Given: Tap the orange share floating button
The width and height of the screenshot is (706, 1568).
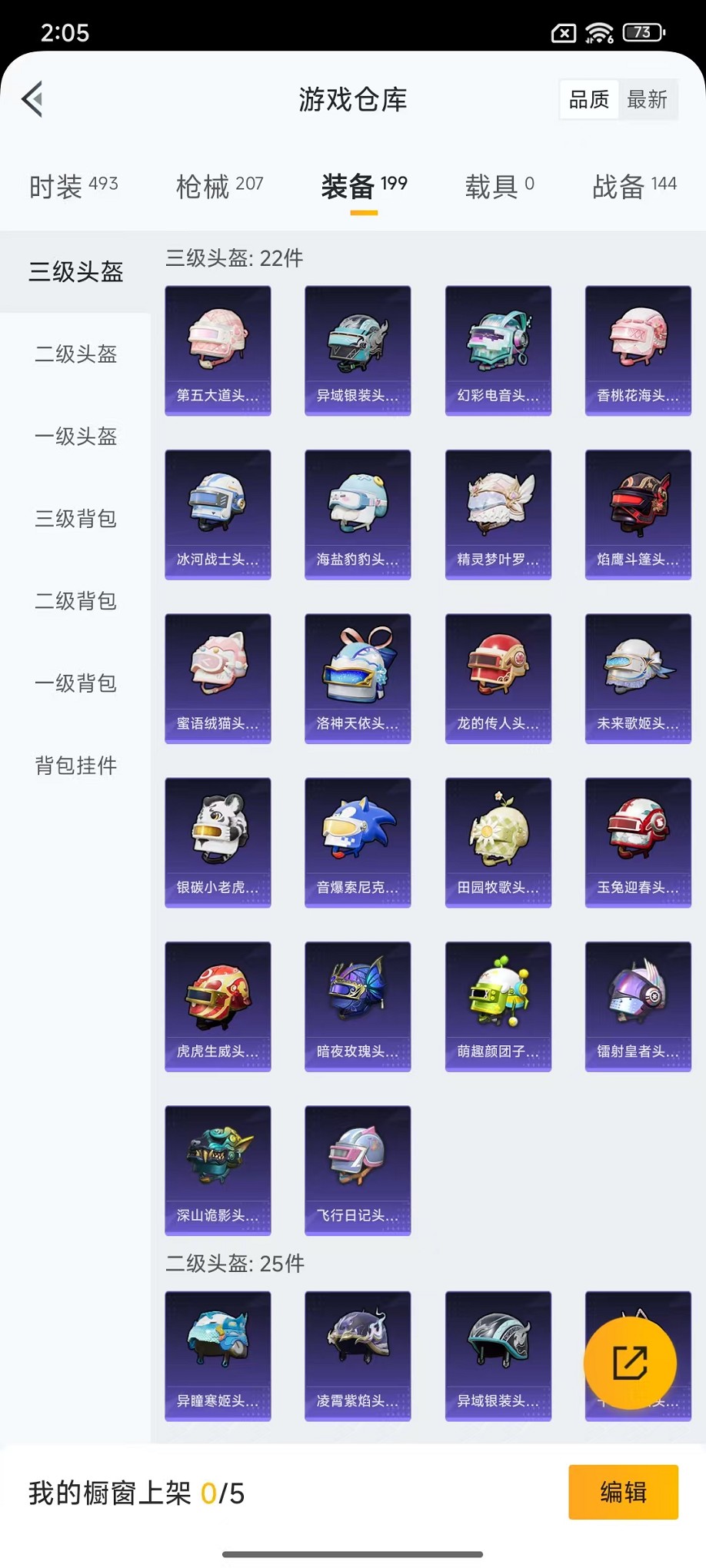Looking at the screenshot, I should pyautogui.click(x=630, y=1363).
